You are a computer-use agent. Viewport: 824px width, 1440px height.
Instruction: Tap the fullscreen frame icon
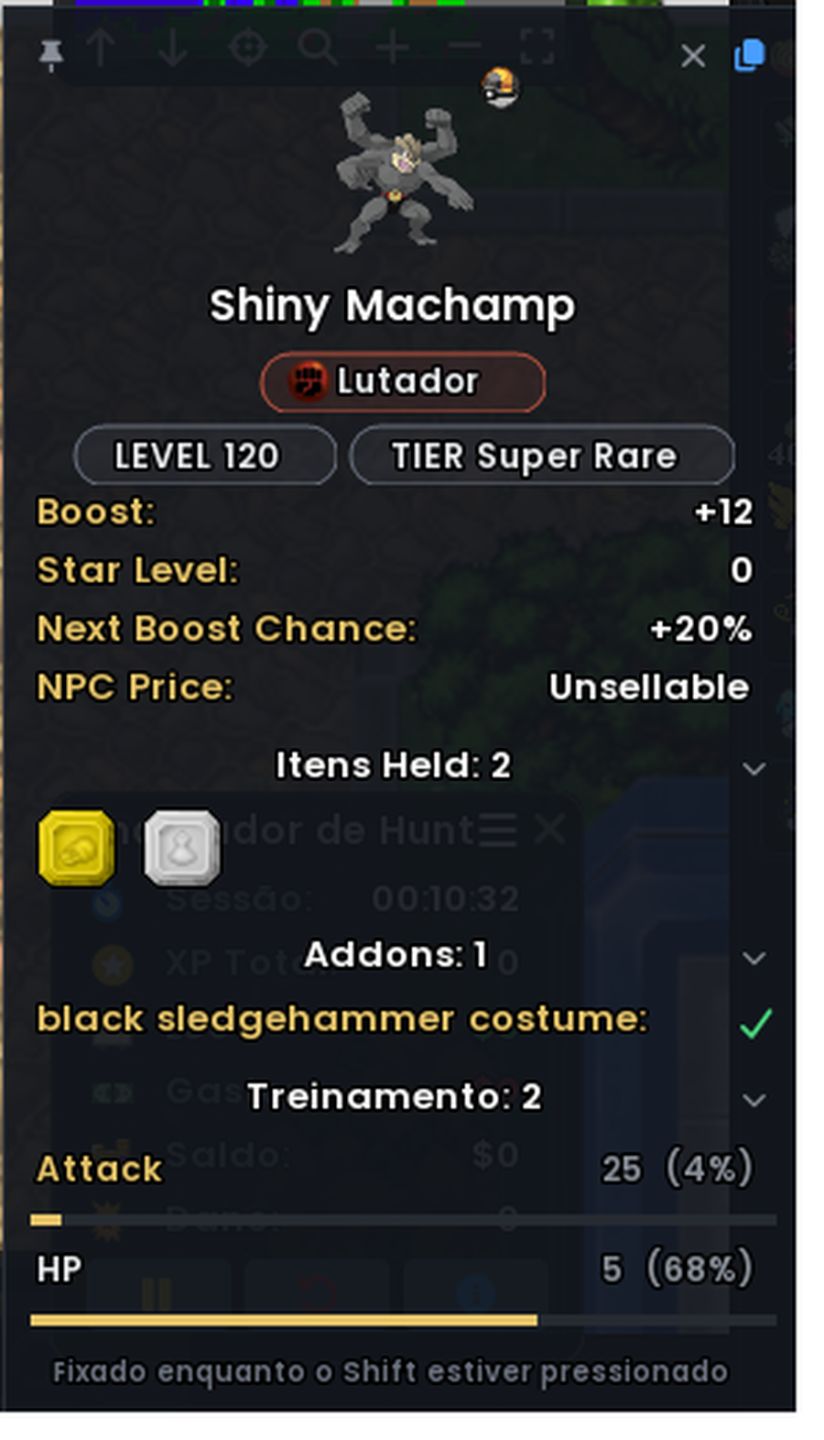537,47
